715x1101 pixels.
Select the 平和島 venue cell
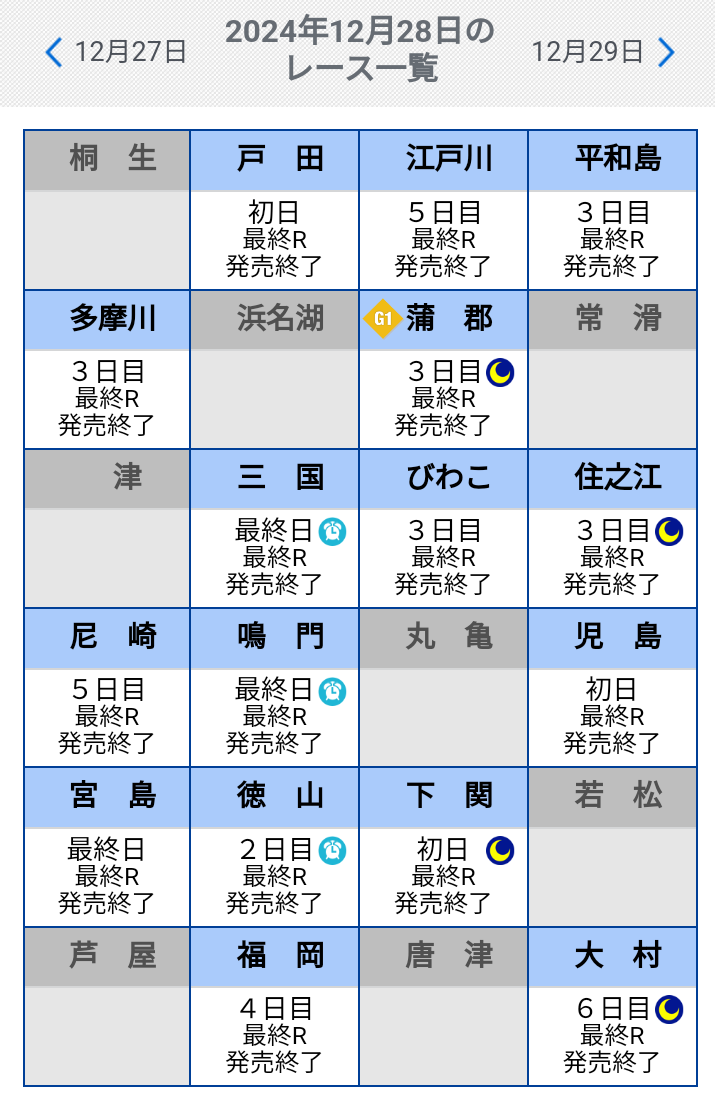pyautogui.click(x=613, y=160)
